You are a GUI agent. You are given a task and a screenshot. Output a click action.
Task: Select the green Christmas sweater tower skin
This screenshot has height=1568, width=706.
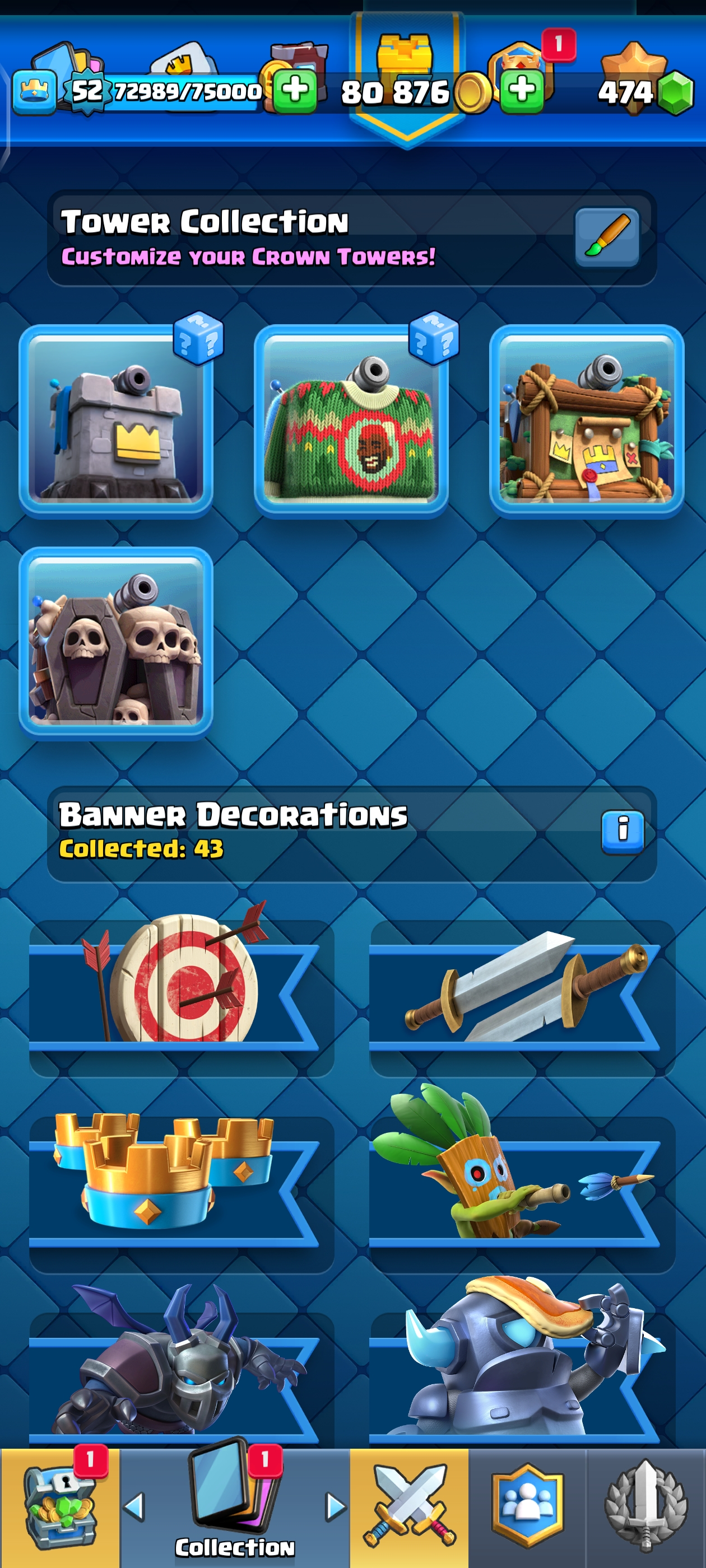(351, 421)
